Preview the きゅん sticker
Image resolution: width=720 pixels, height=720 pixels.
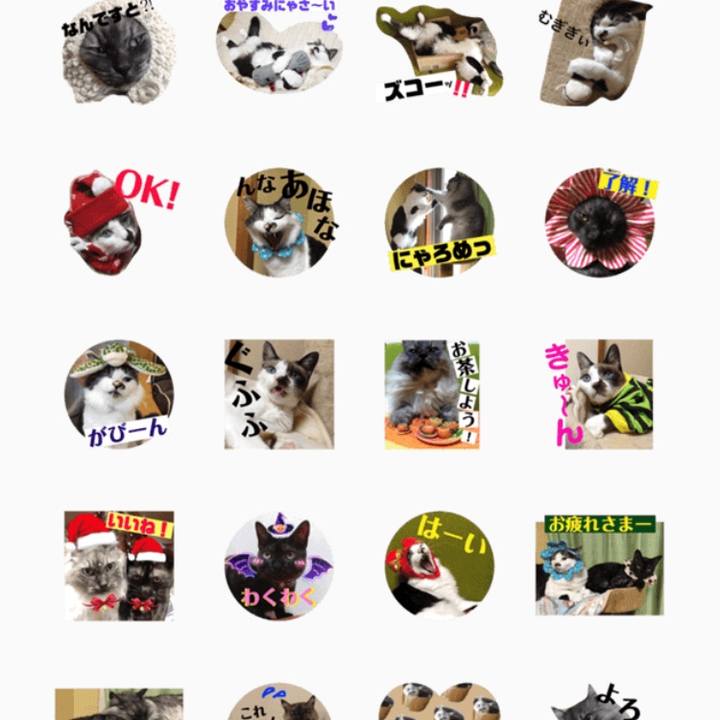[x=598, y=394]
